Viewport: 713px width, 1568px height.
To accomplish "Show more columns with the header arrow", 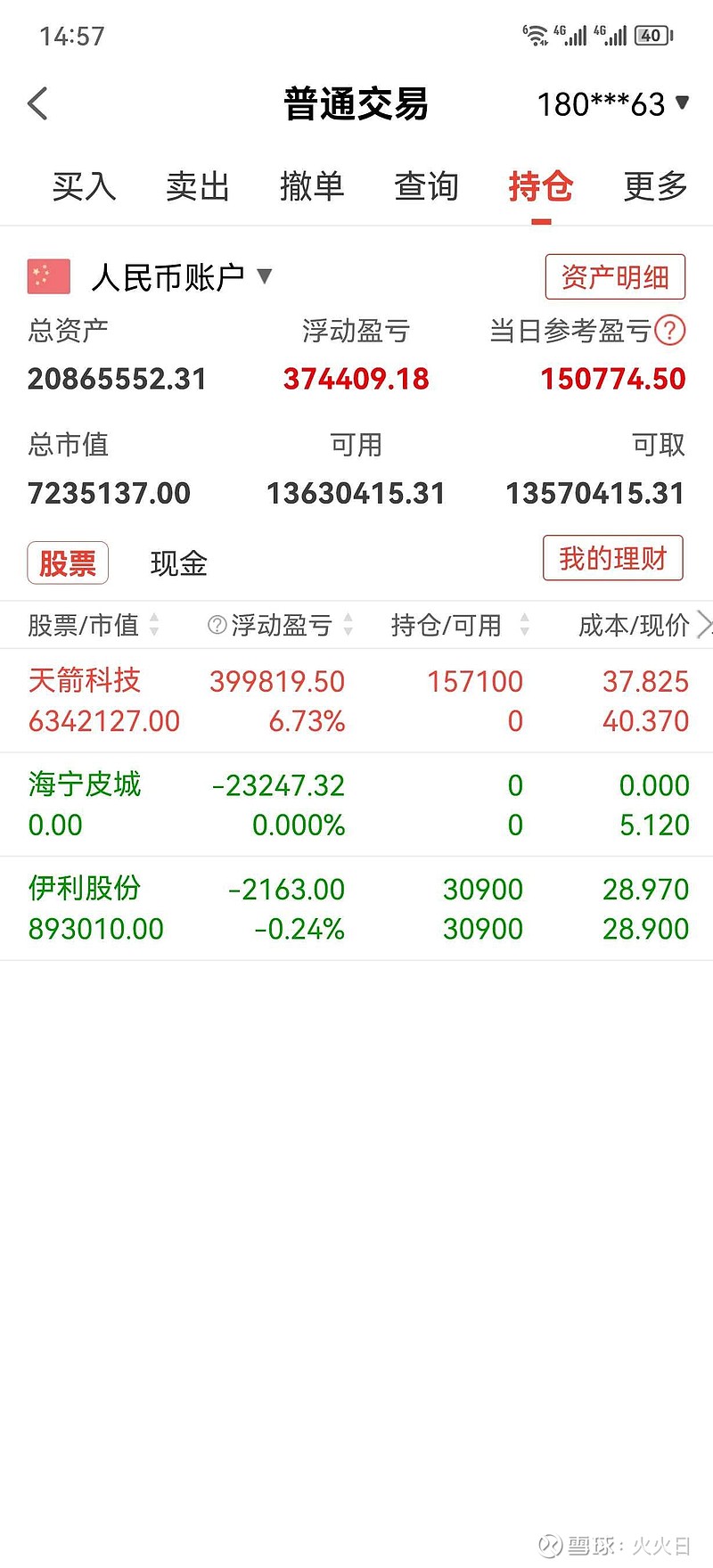I will tap(703, 625).
